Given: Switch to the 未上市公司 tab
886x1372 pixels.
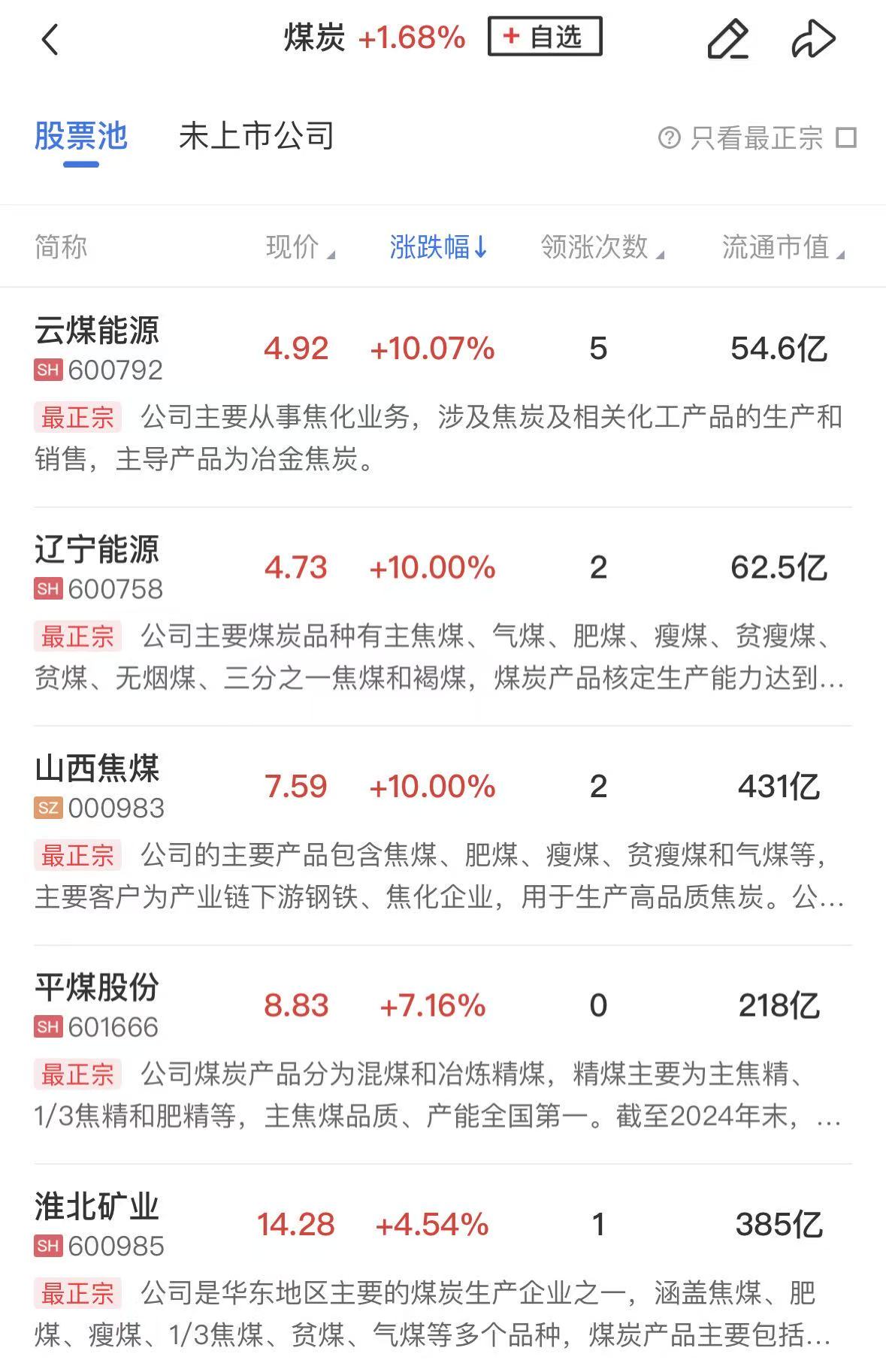Looking at the screenshot, I should 256,138.
